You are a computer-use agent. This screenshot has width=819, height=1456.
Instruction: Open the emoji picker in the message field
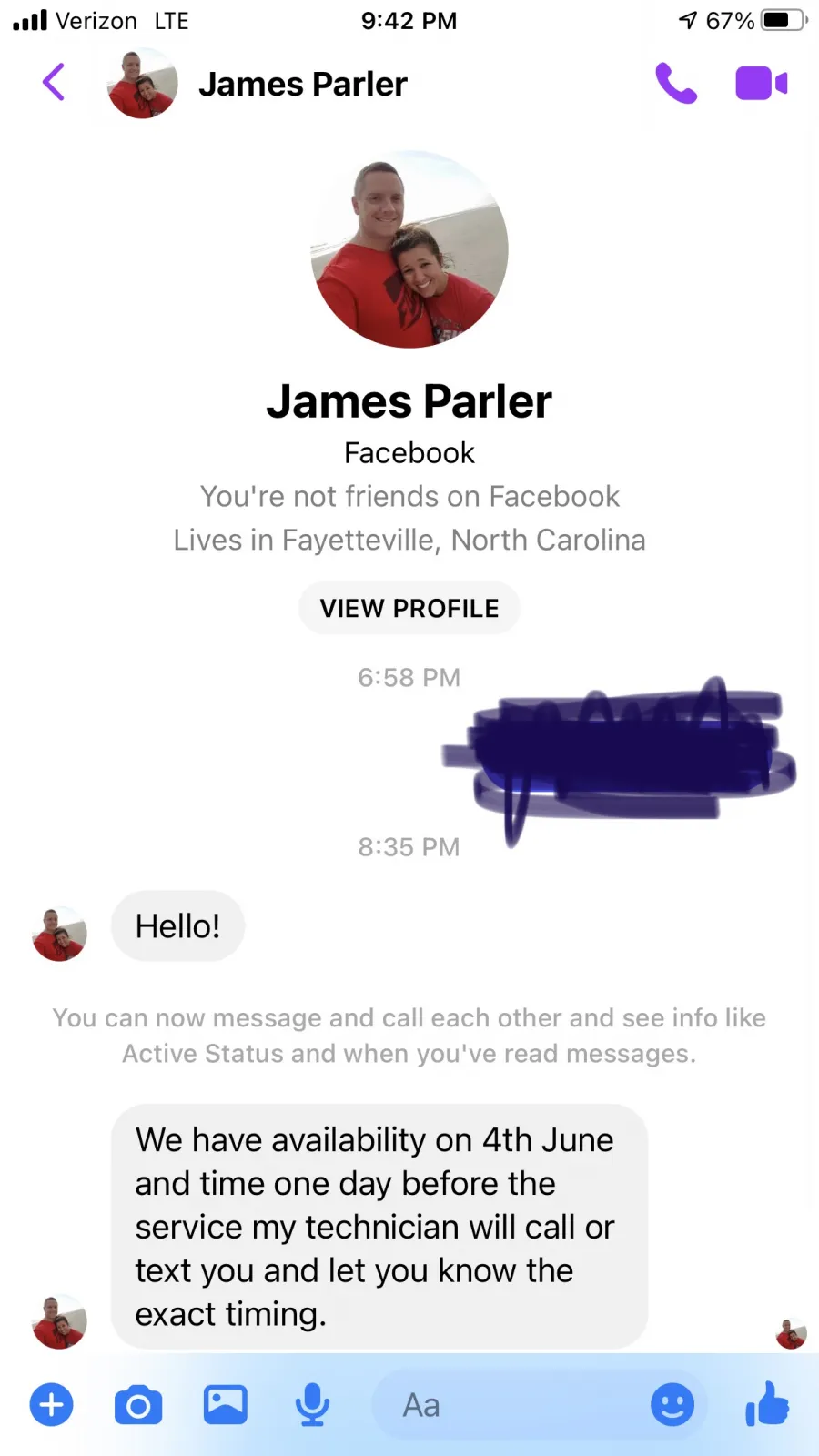(672, 1405)
